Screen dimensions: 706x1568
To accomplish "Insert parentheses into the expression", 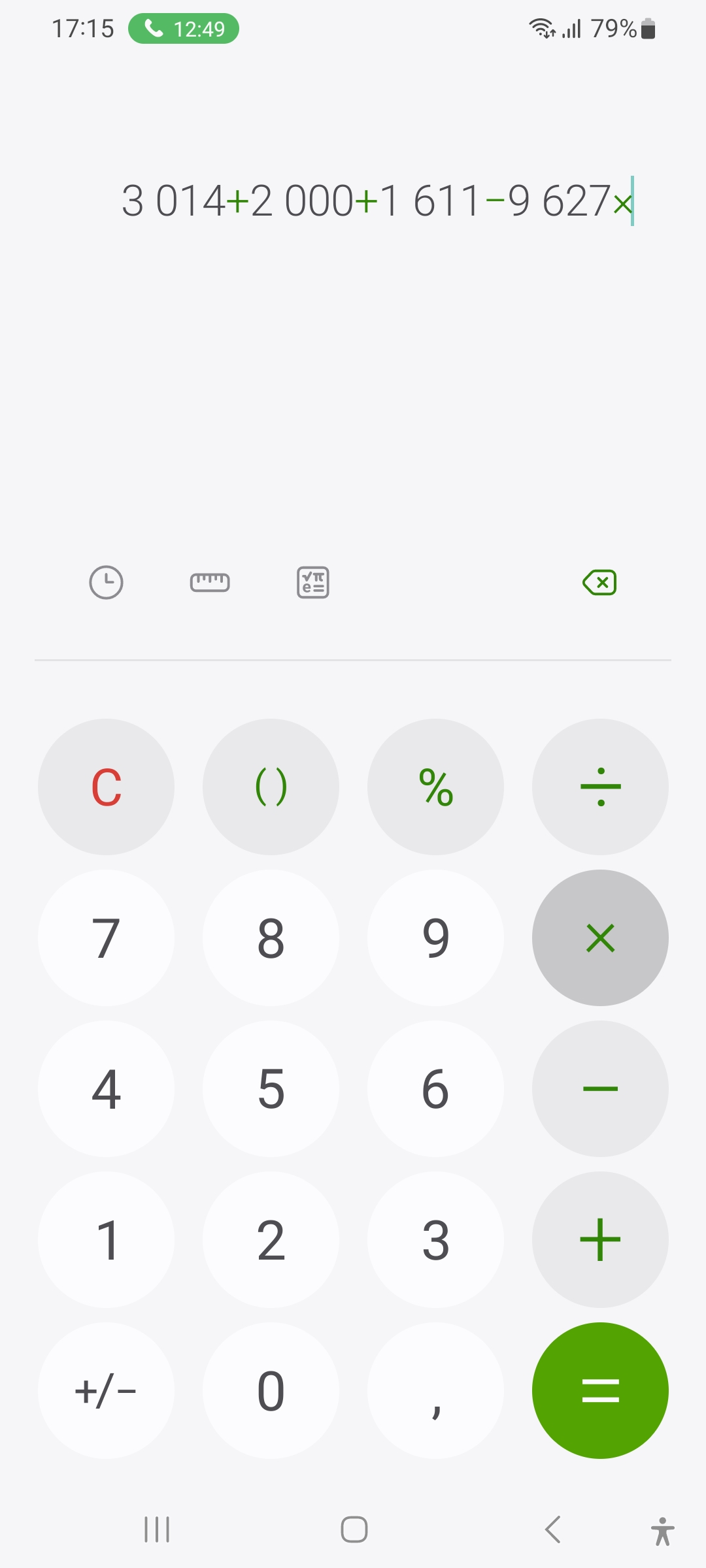I will tap(271, 787).
